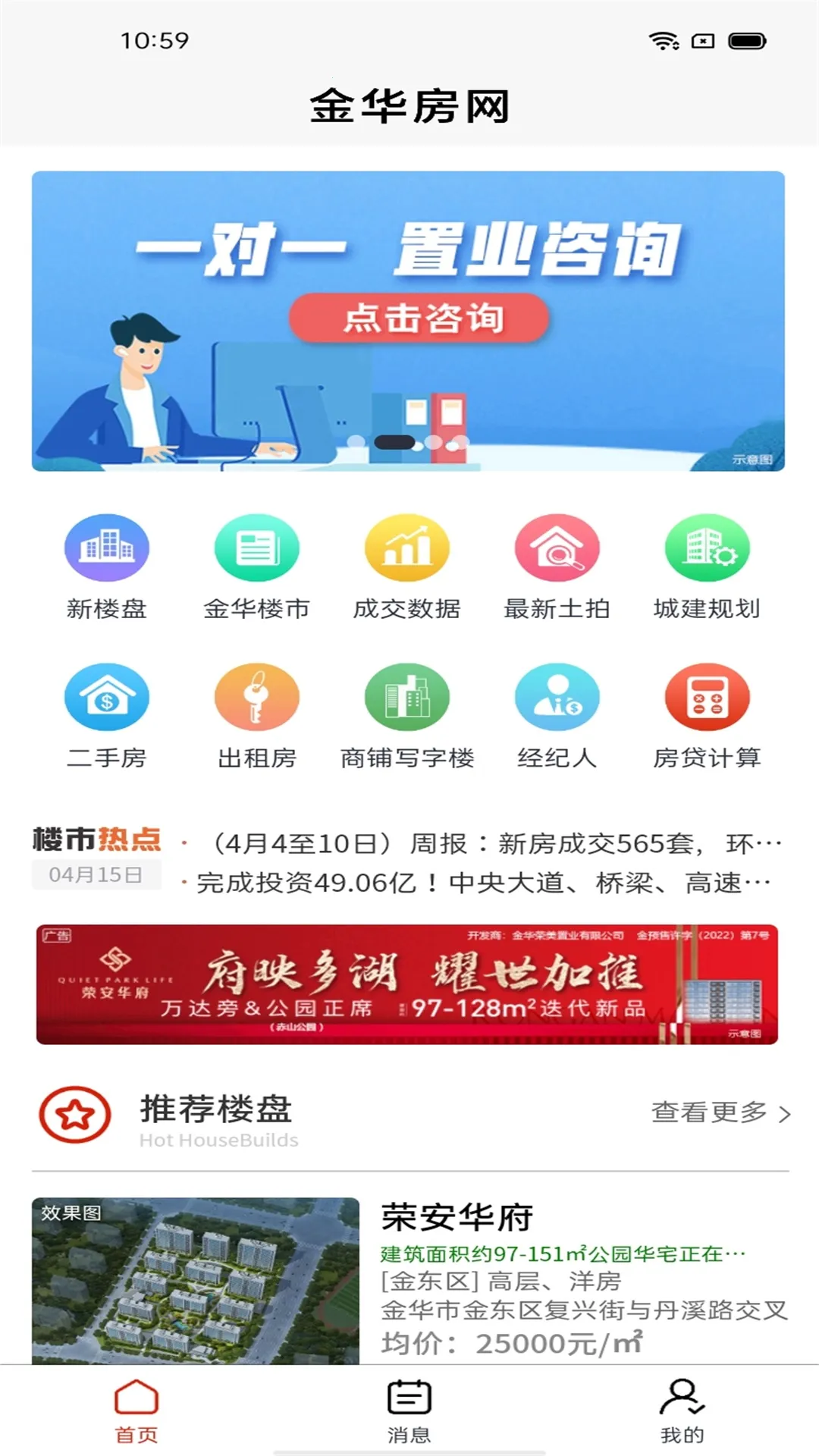
Task: Switch to the 消息 tab
Action: pyautogui.click(x=409, y=1410)
